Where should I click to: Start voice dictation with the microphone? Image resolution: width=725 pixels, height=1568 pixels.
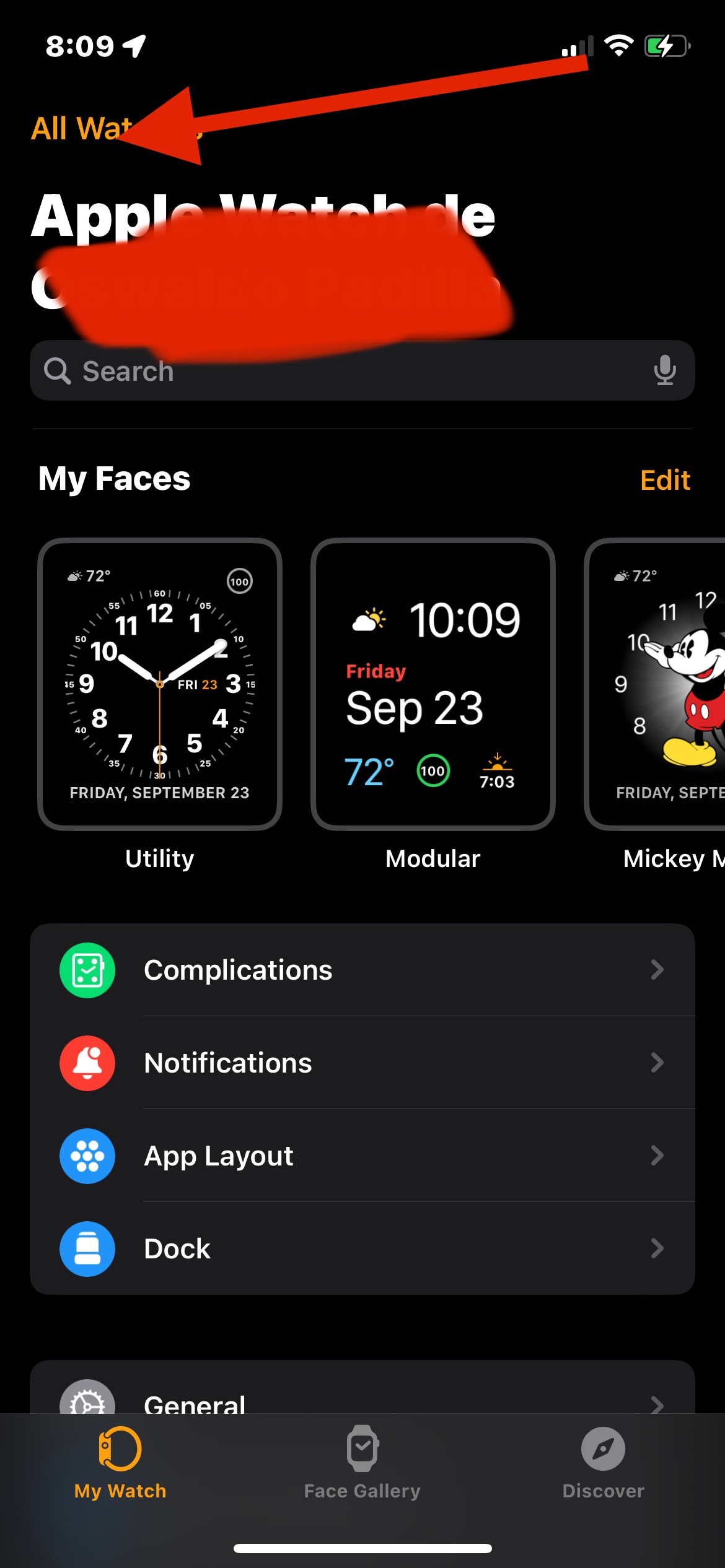coord(664,370)
